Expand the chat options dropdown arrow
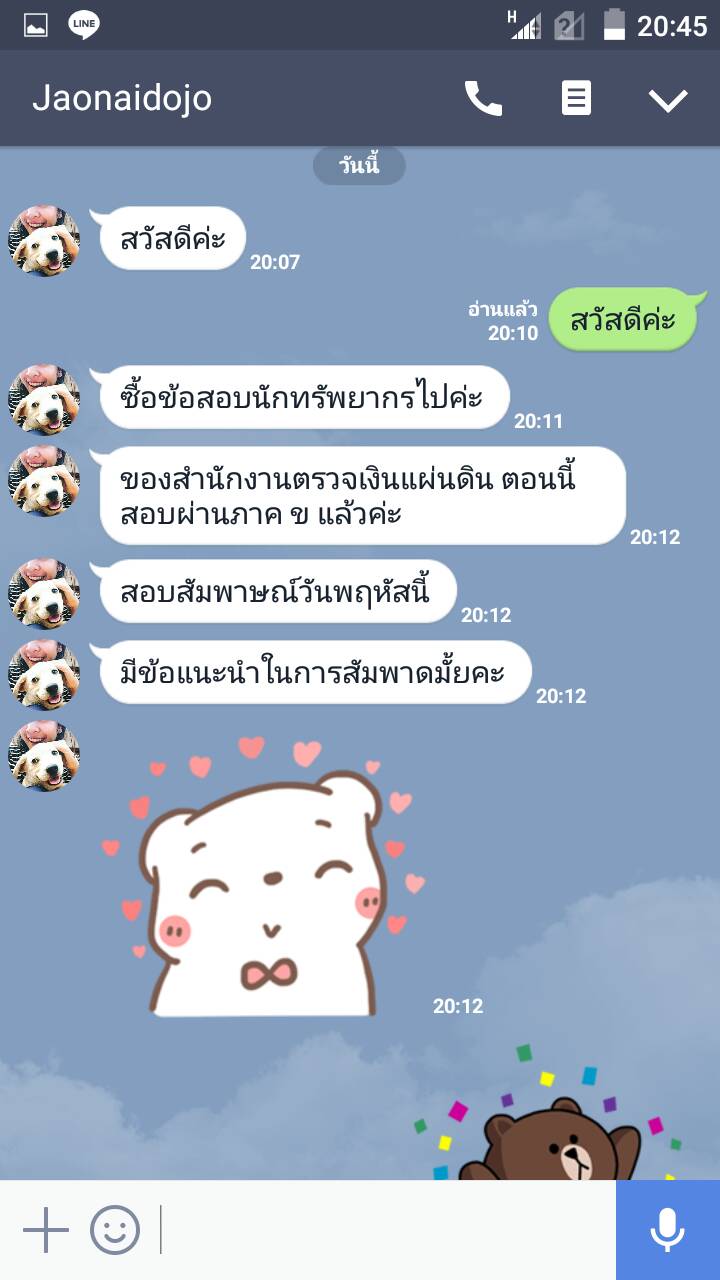720x1280 pixels. coord(668,99)
